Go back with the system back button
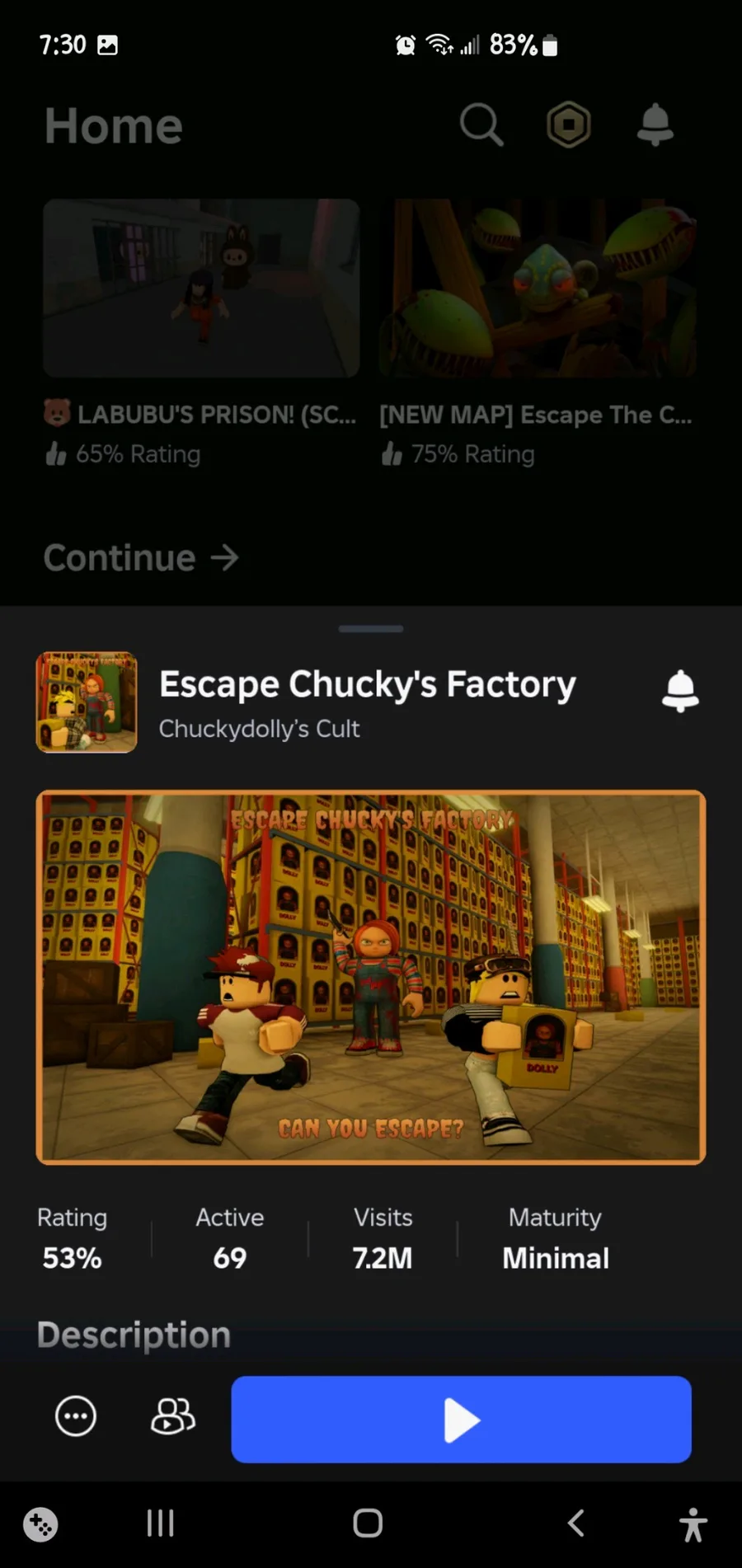 (576, 1523)
